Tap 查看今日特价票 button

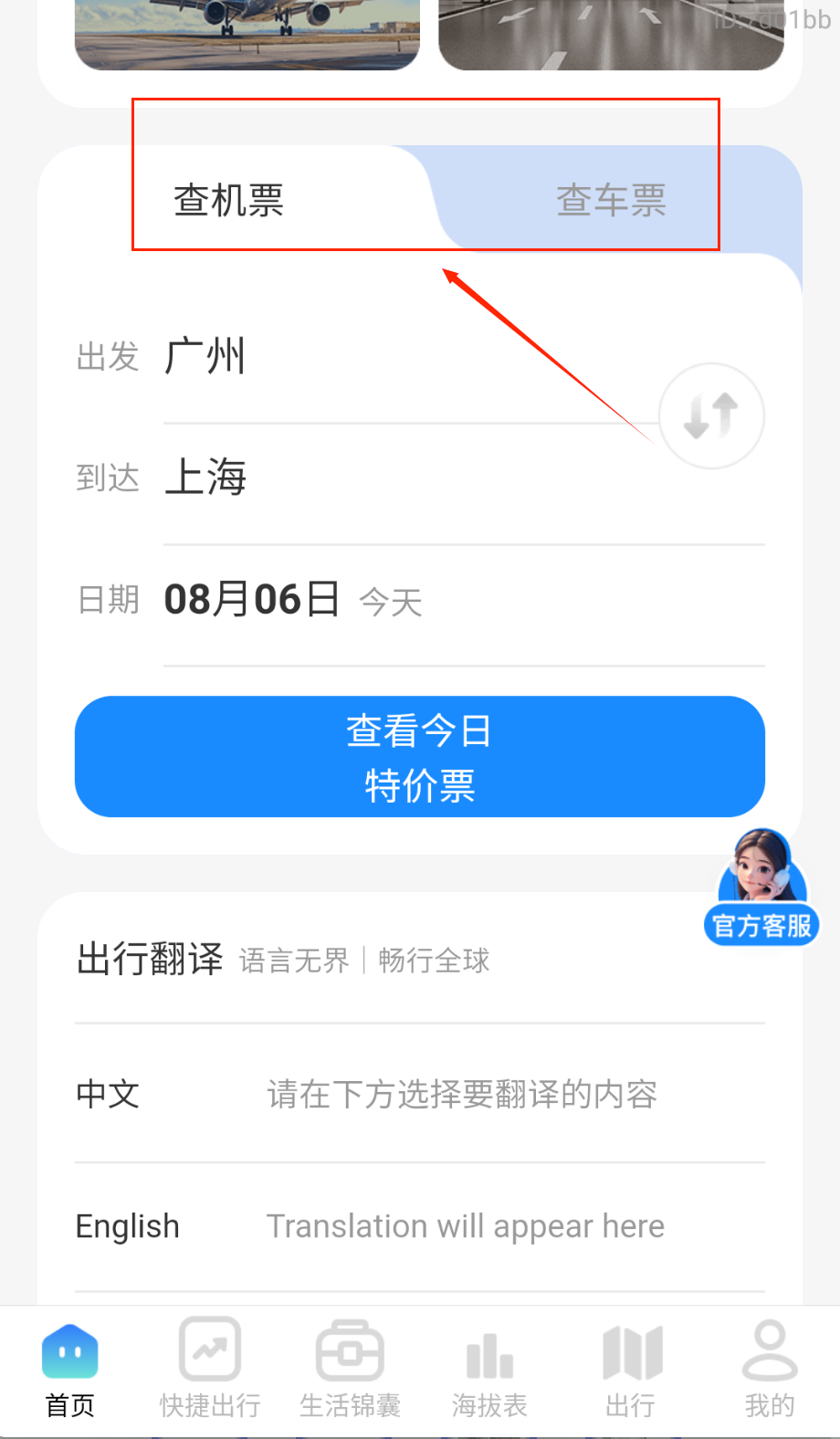tap(419, 757)
